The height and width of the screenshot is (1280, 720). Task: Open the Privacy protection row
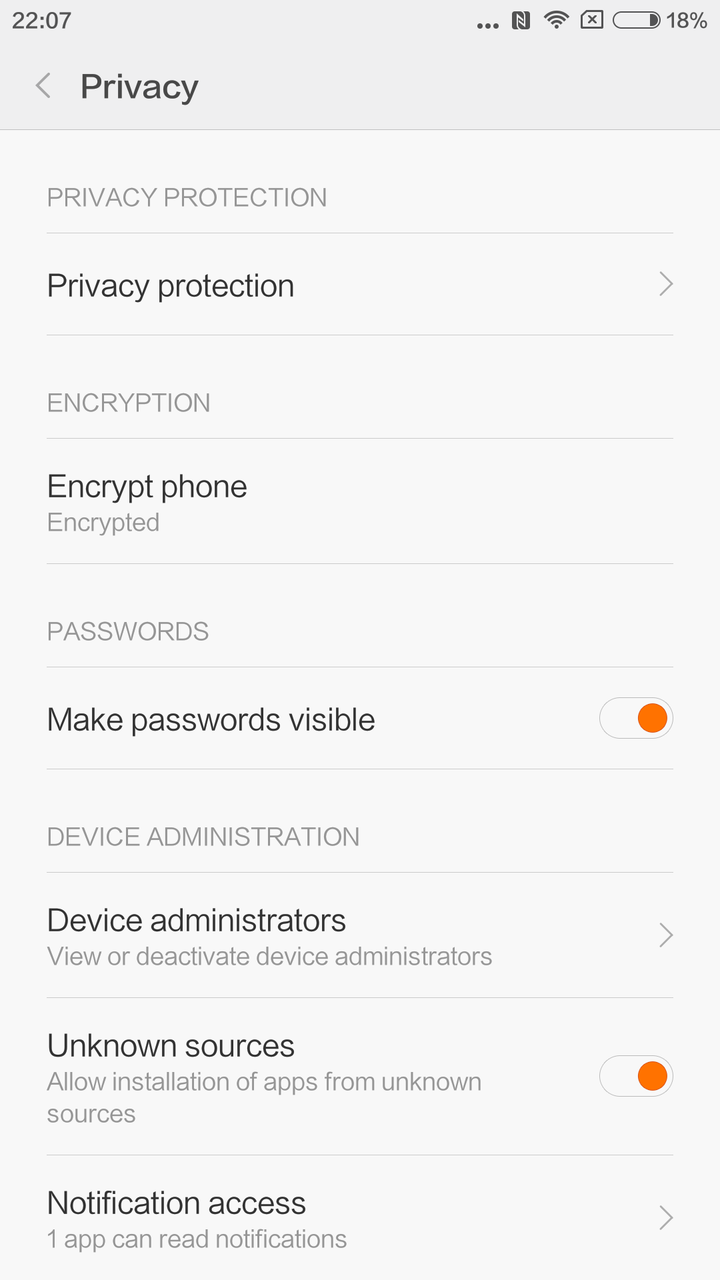click(x=360, y=285)
